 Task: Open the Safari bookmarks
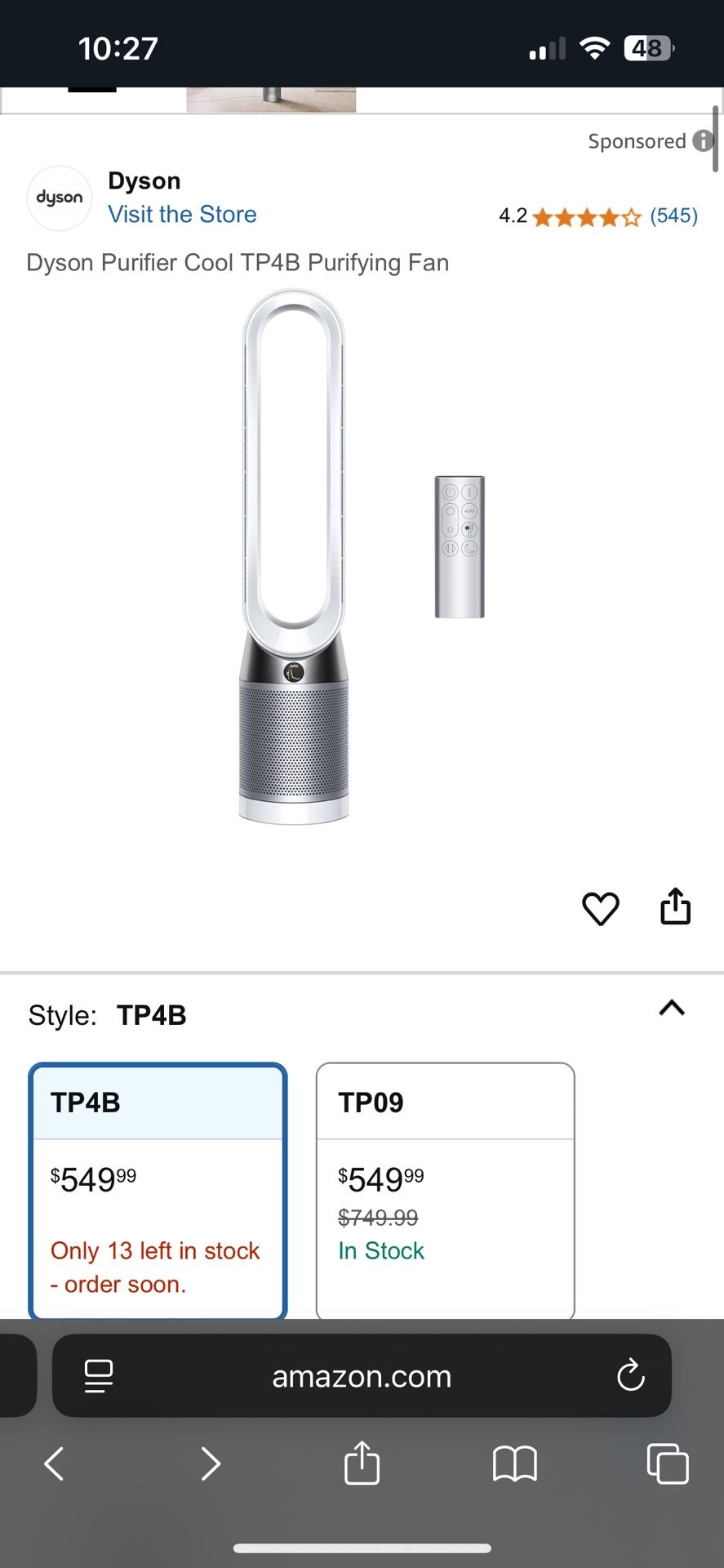(514, 1463)
